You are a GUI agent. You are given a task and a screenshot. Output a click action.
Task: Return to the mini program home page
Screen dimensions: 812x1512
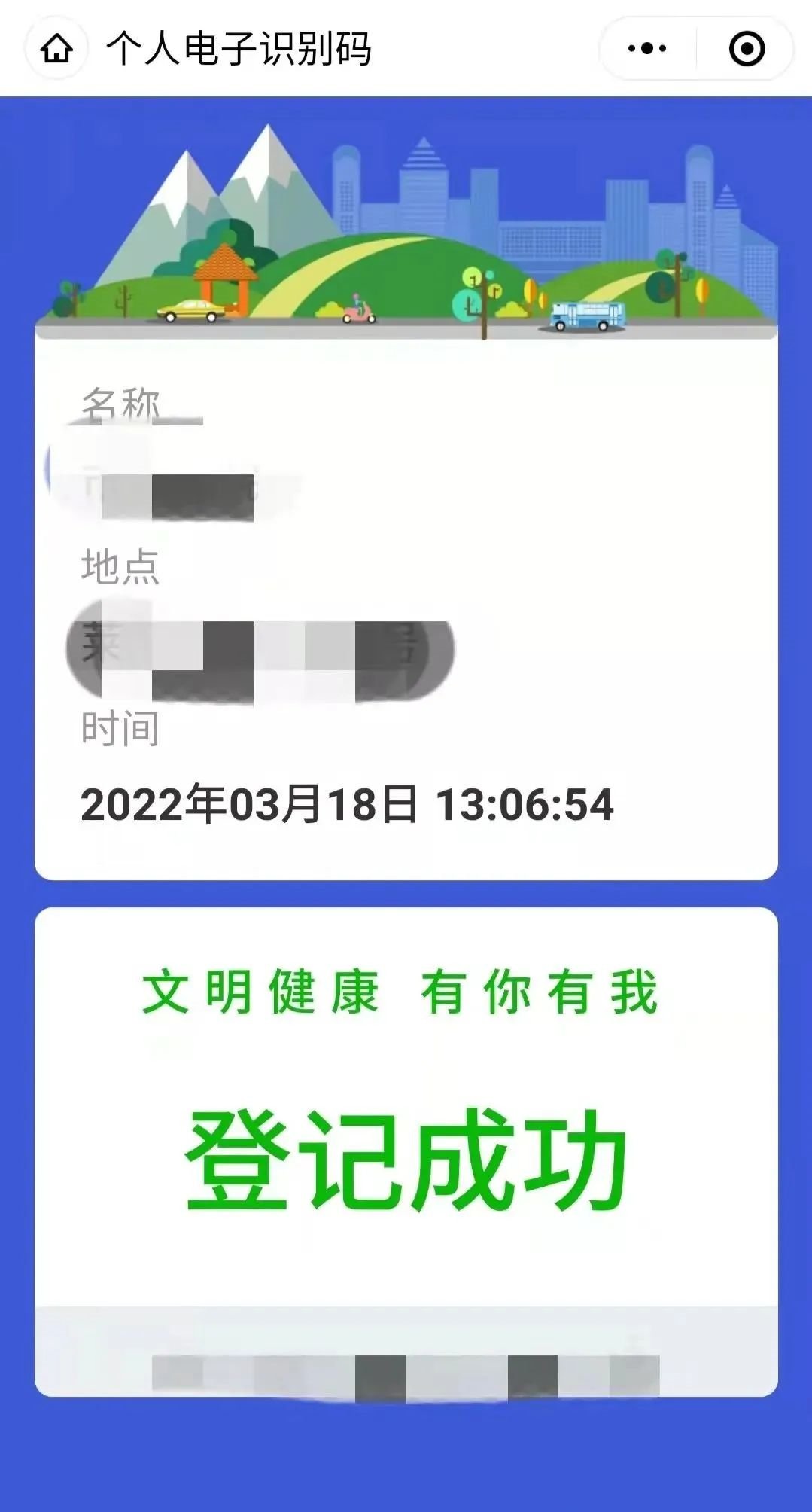pyautogui.click(x=57, y=50)
